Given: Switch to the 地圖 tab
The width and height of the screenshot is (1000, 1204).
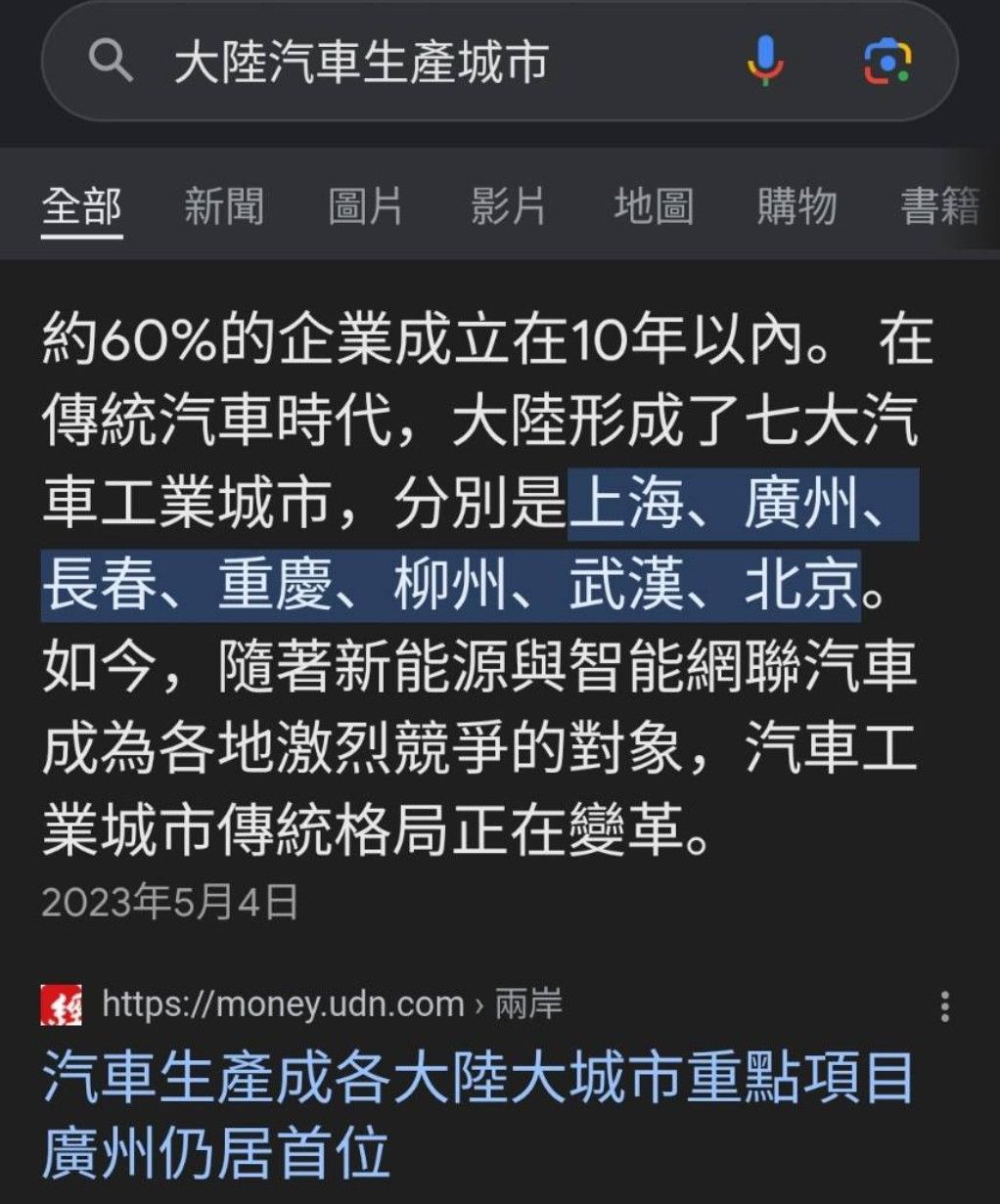Looking at the screenshot, I should point(654,207).
